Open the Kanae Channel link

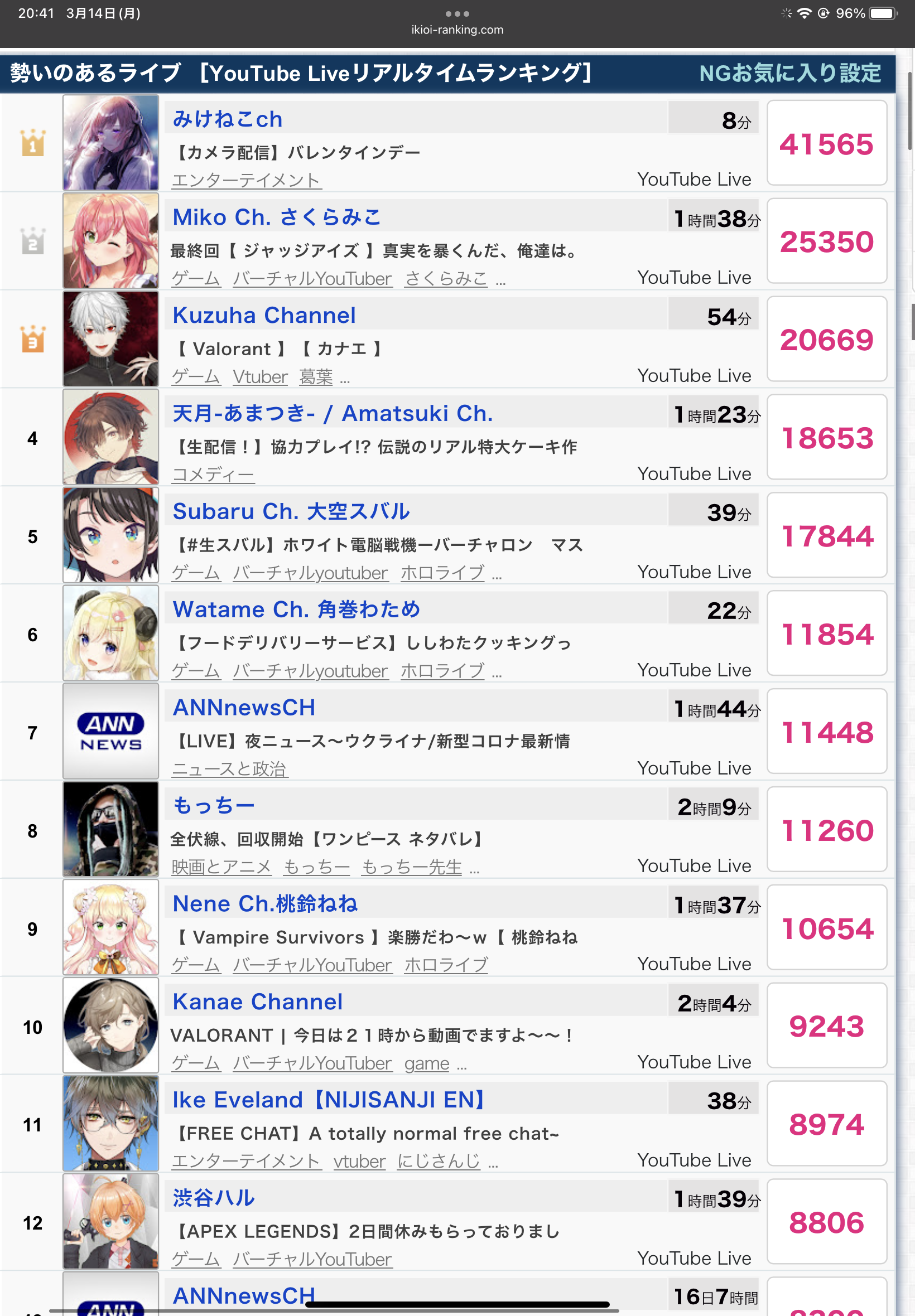point(257,1001)
